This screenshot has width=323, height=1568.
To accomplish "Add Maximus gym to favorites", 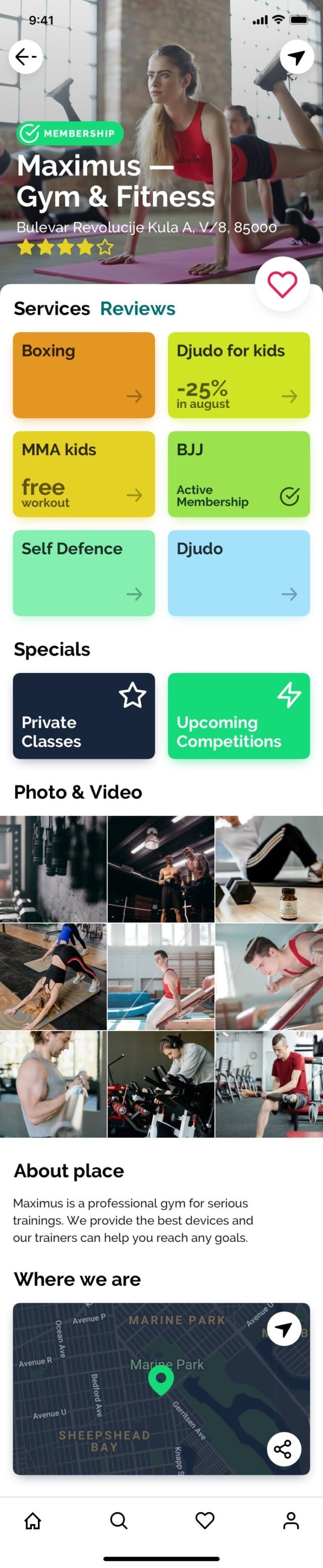I will coord(282,284).
